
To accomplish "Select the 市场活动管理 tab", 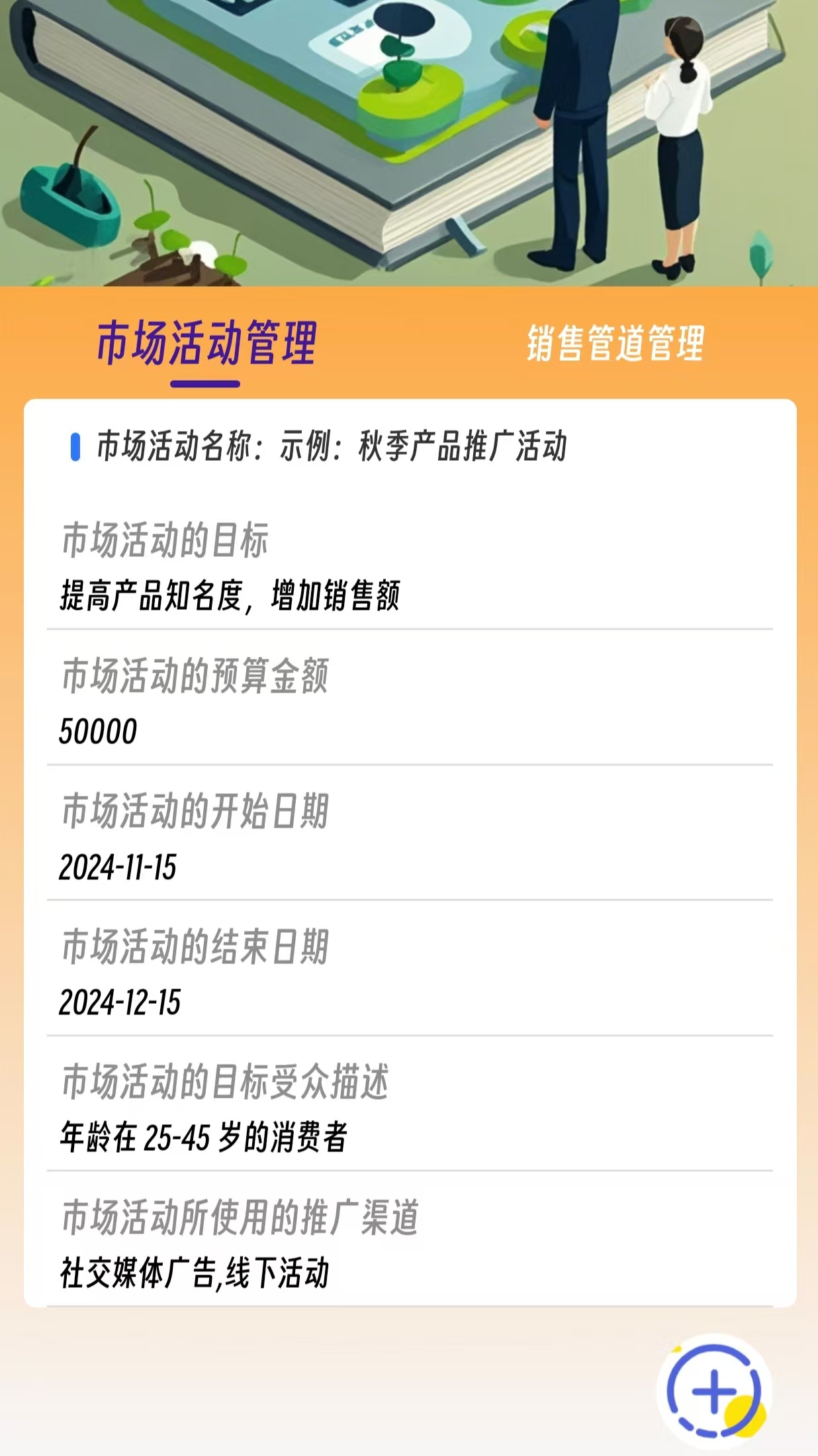I will [206, 343].
